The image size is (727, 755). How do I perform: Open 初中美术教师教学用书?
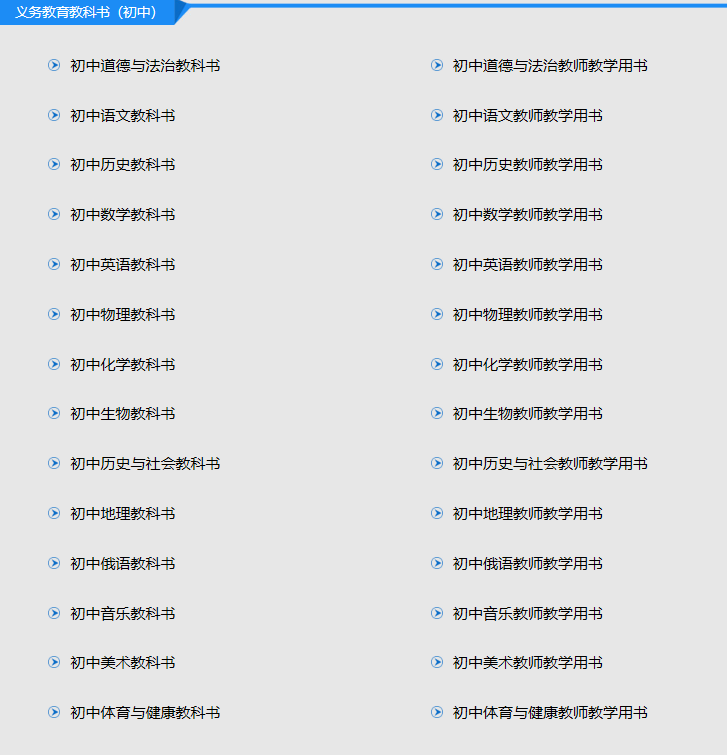527,663
